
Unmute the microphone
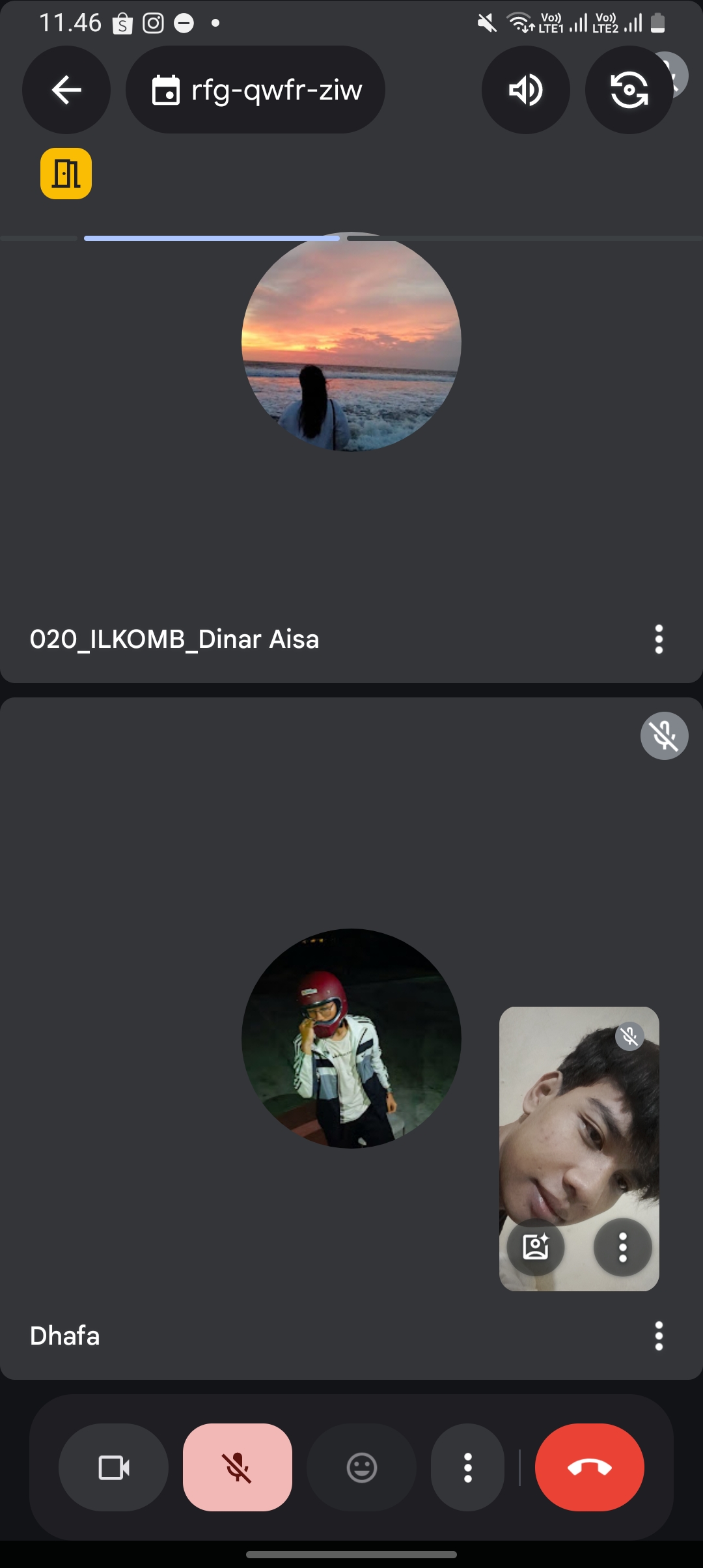(x=238, y=1468)
